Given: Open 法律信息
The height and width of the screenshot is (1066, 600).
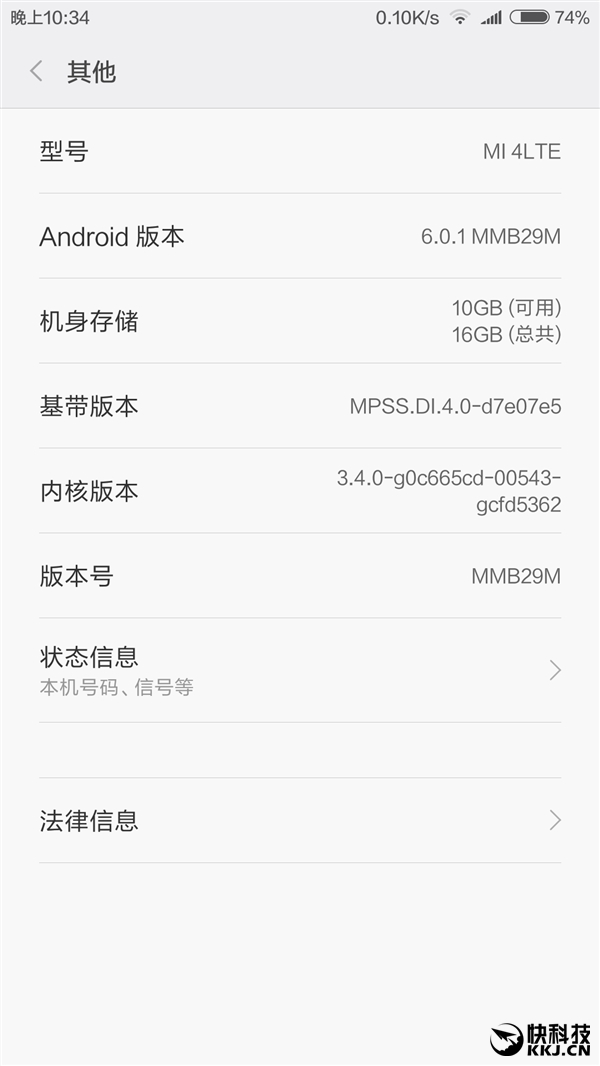Looking at the screenshot, I should pyautogui.click(x=300, y=821).
